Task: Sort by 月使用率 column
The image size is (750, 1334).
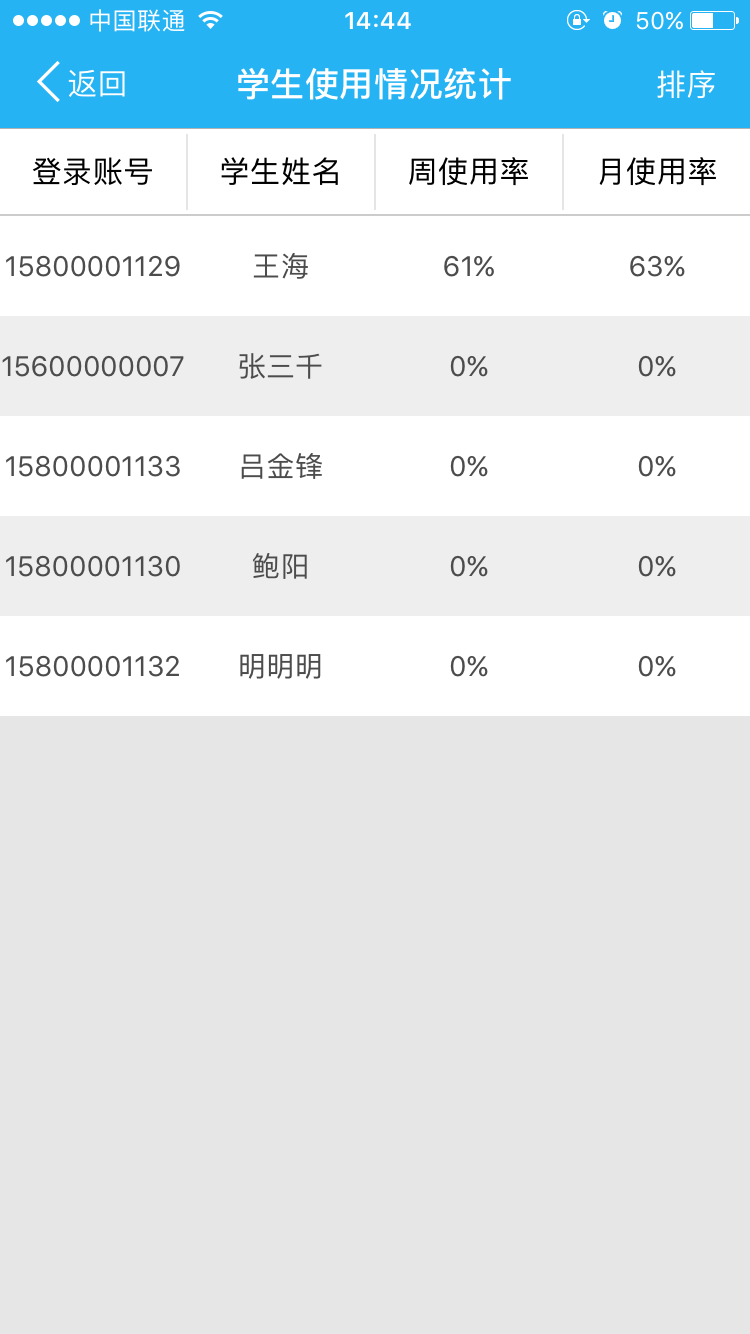Action: (x=657, y=171)
